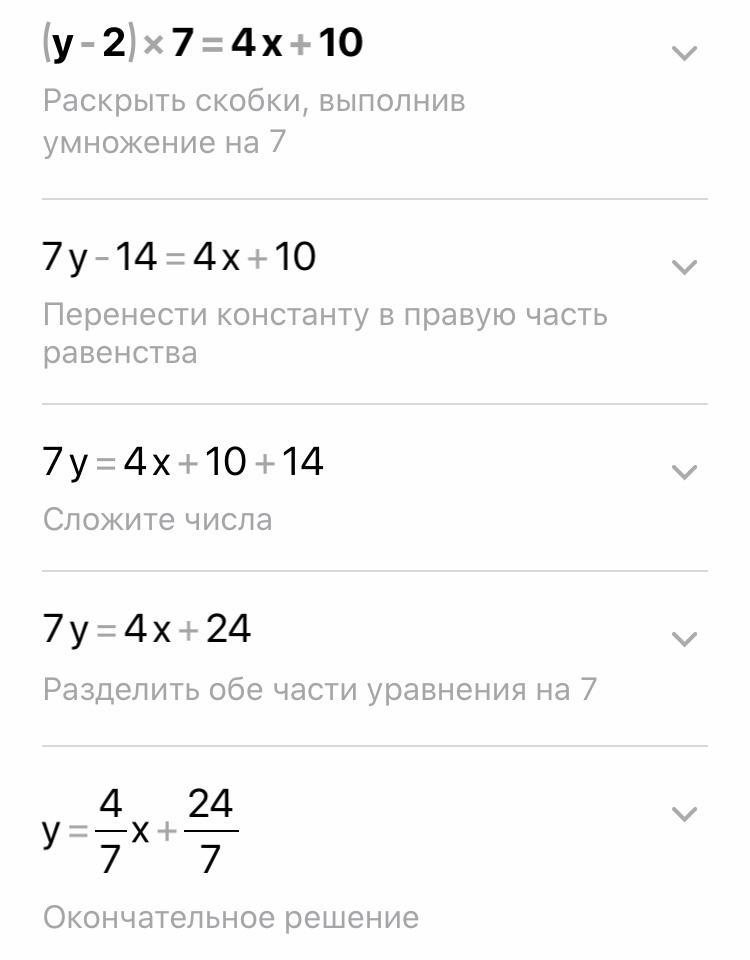Expand the step (y − 2) × 7 = 4x + 10
The height and width of the screenshot is (960, 750).
pyautogui.click(x=684, y=53)
